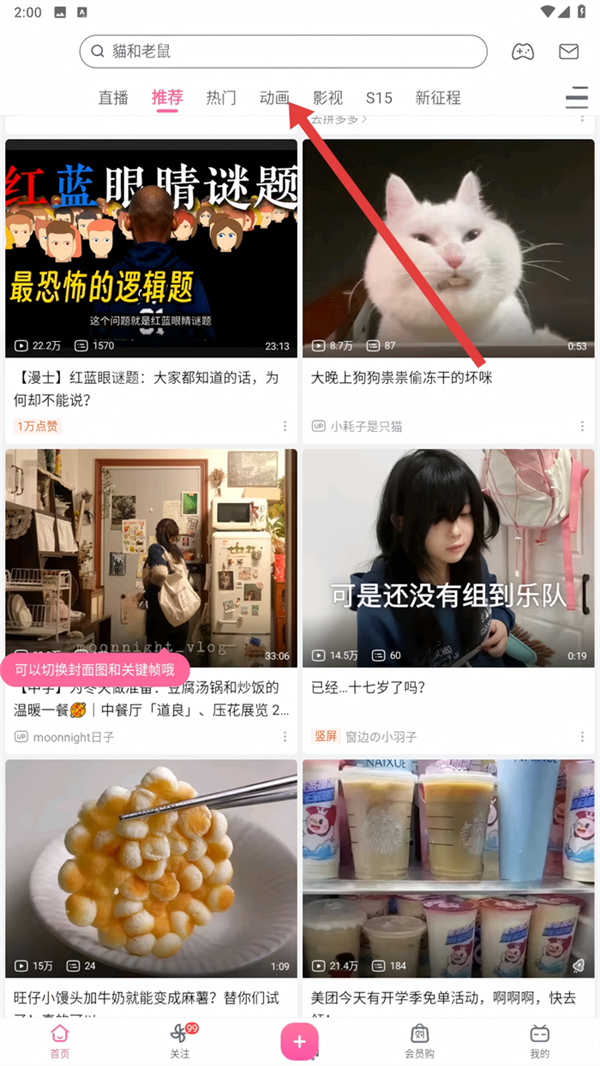Open the channel list hamburger menu
The image size is (600, 1066).
[x=577, y=98]
